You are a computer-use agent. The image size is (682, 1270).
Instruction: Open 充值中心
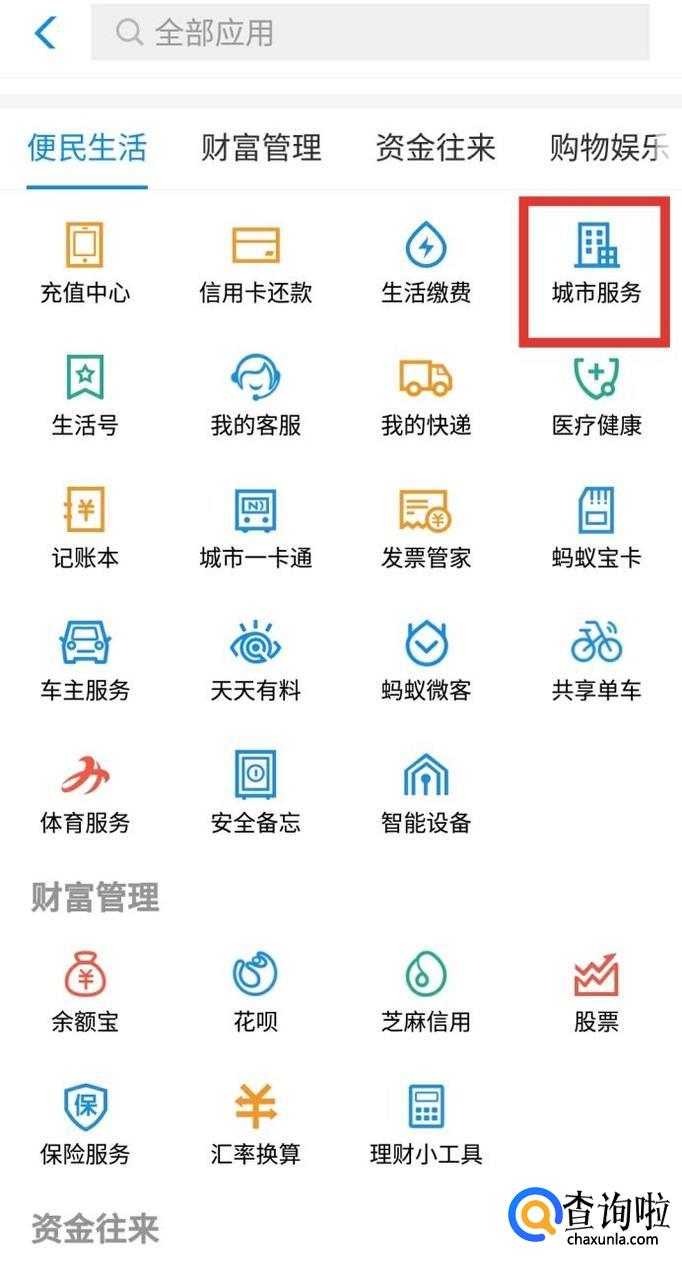85,265
